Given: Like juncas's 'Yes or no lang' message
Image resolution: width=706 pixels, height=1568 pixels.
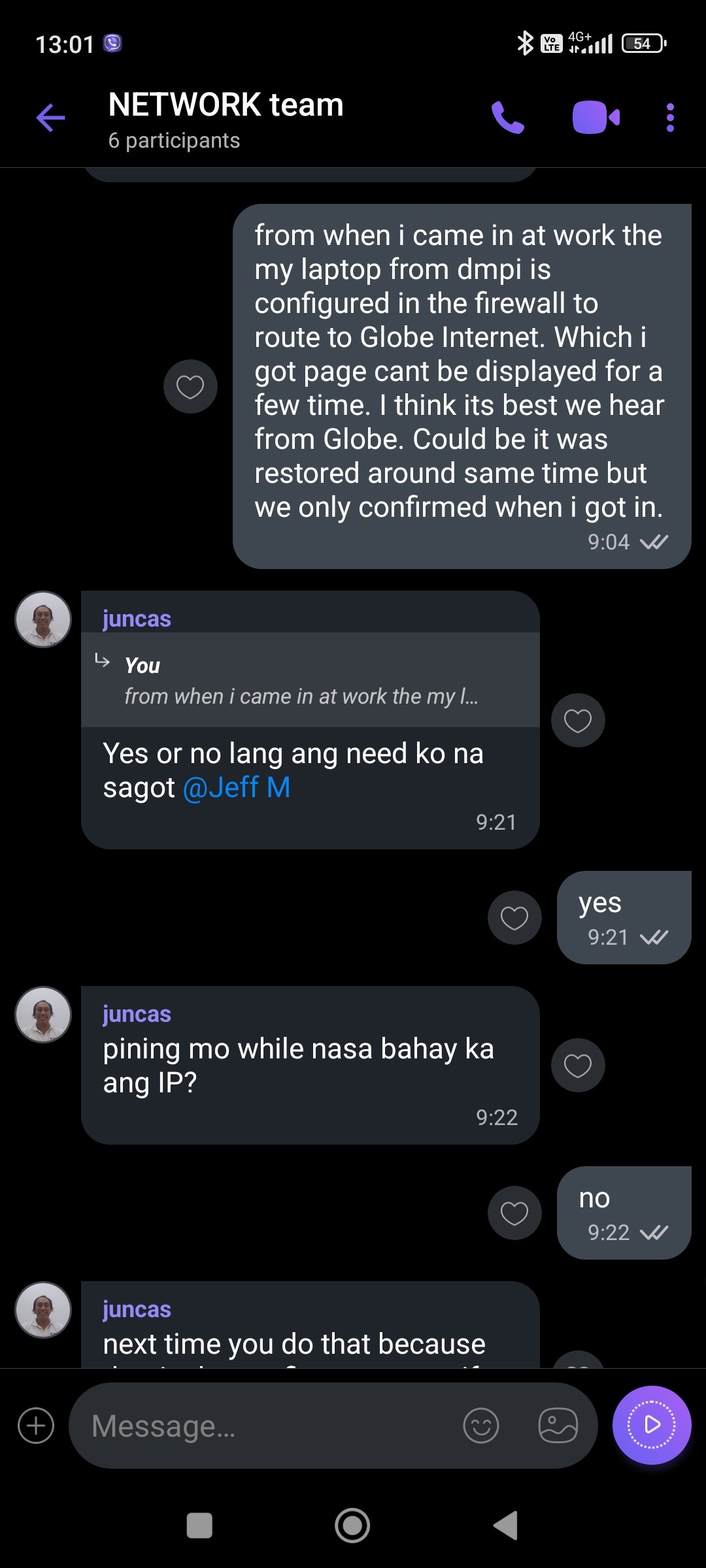Looking at the screenshot, I should [x=578, y=721].
